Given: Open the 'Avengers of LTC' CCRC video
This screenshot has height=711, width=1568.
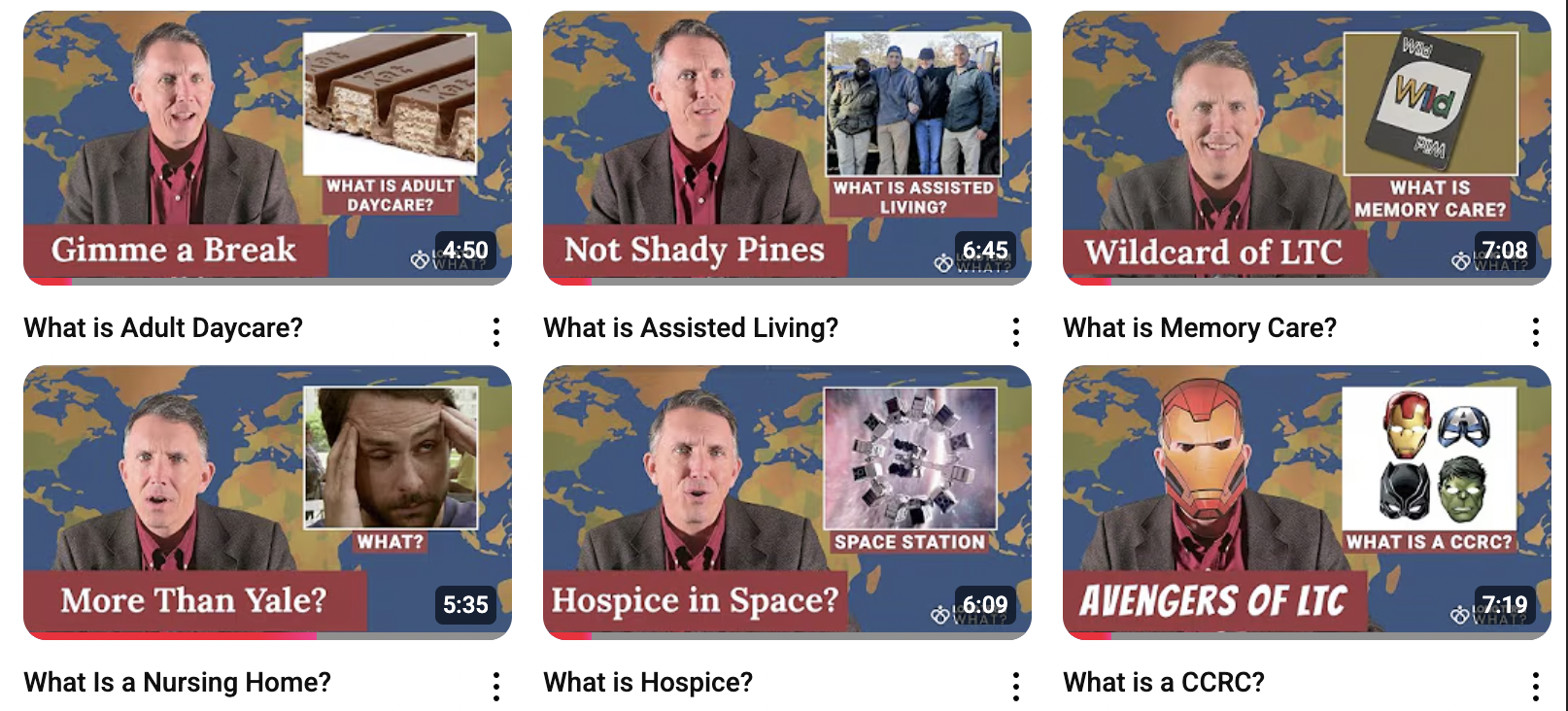Looking at the screenshot, I should point(1307,502).
